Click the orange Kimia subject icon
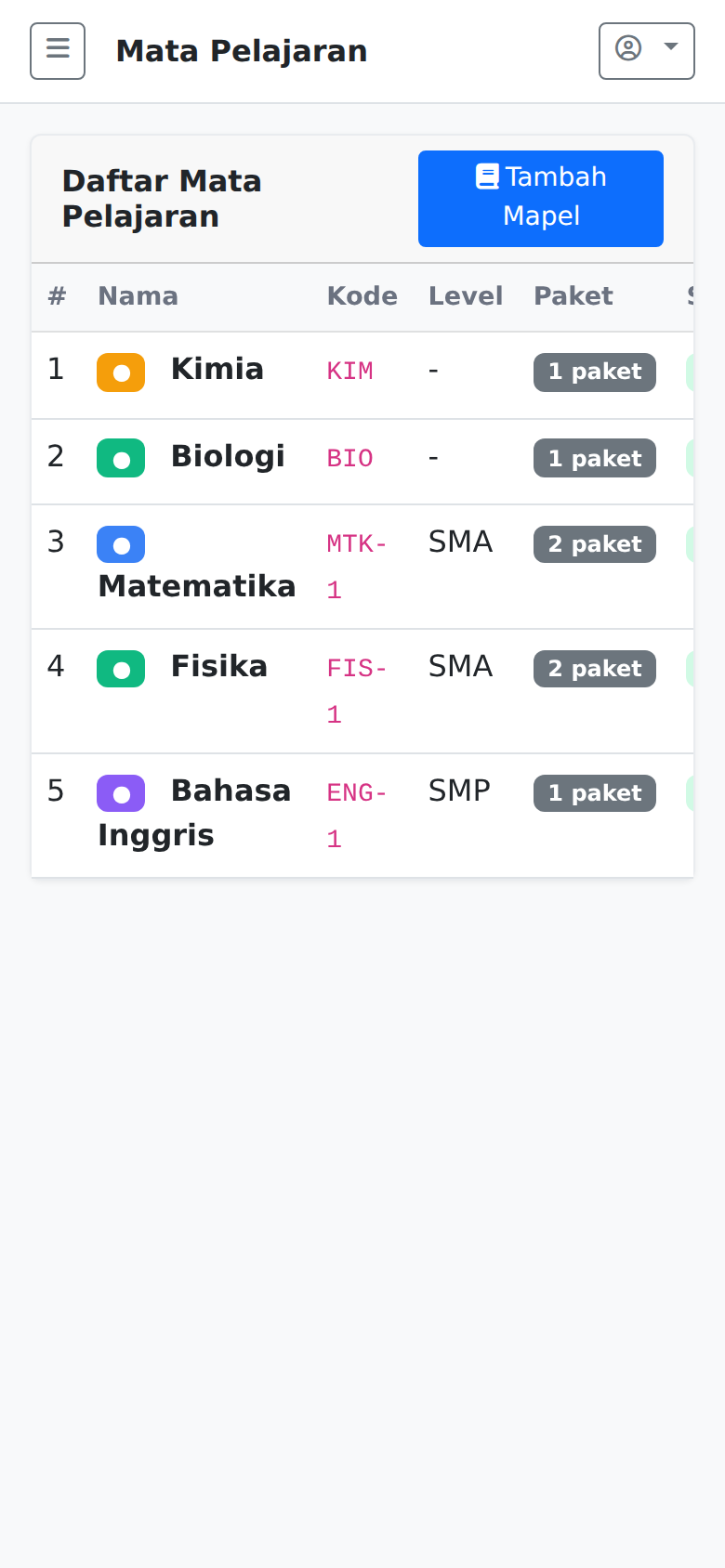Screen dimensions: 725x1568 point(121,370)
